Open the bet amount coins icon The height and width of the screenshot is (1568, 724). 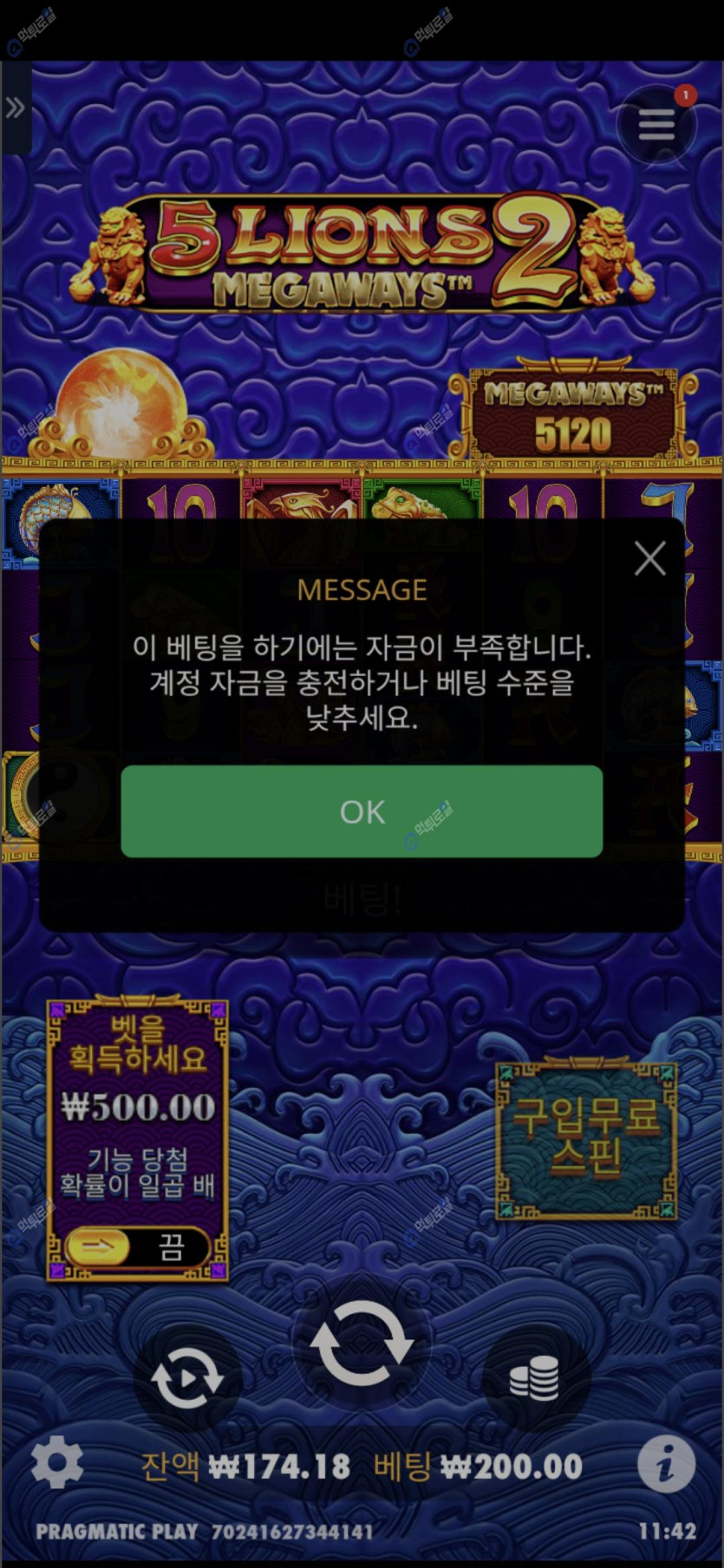point(534,1377)
